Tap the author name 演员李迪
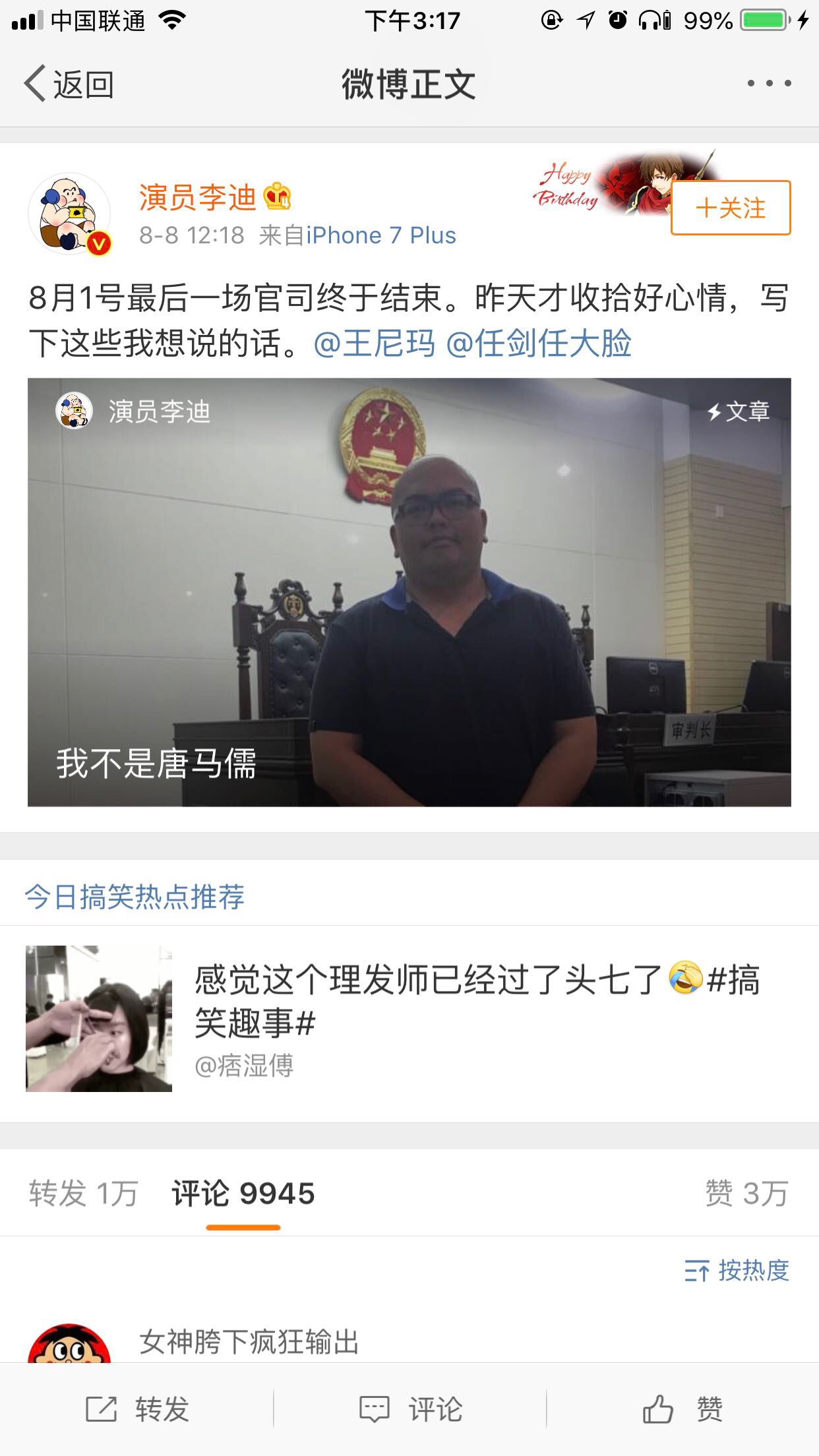 197,197
